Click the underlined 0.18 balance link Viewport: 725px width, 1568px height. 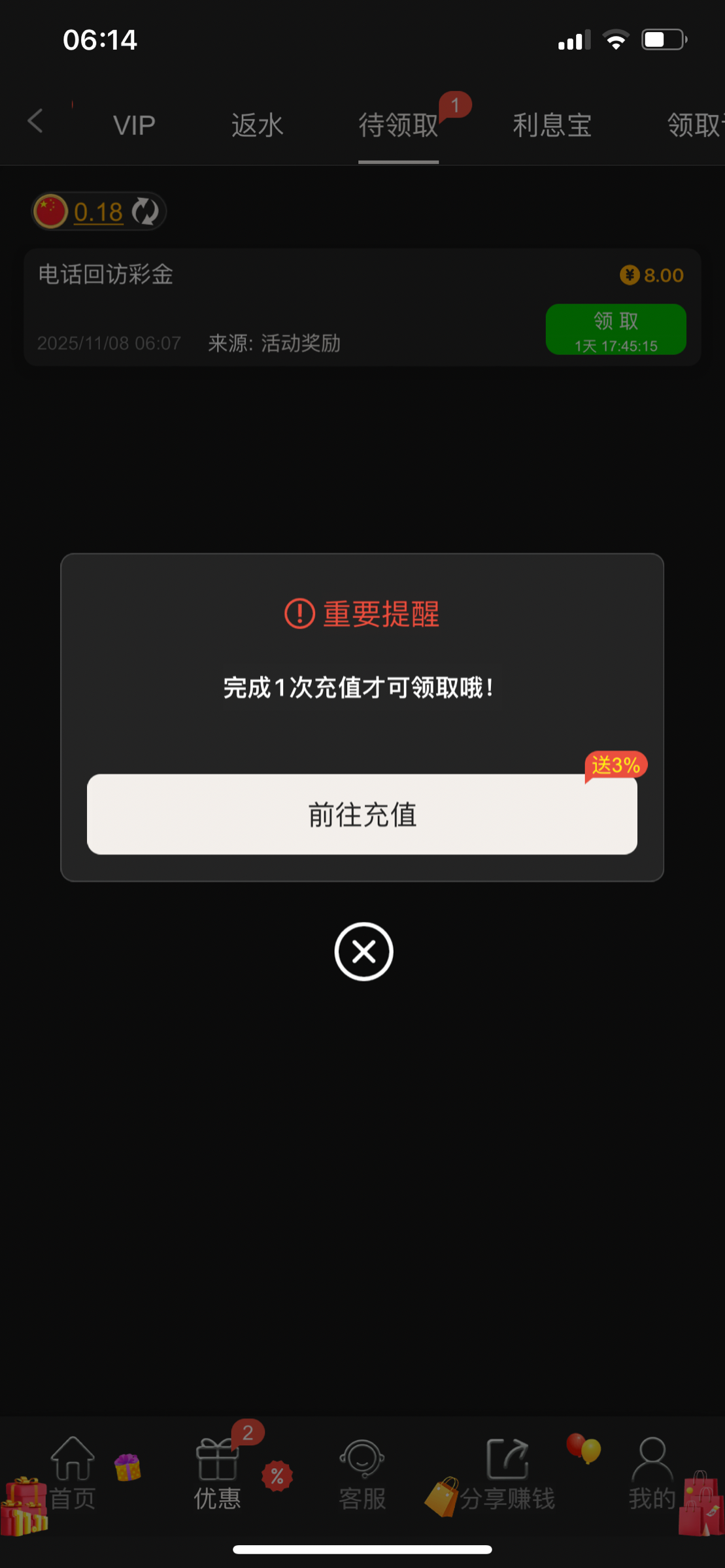[97, 211]
